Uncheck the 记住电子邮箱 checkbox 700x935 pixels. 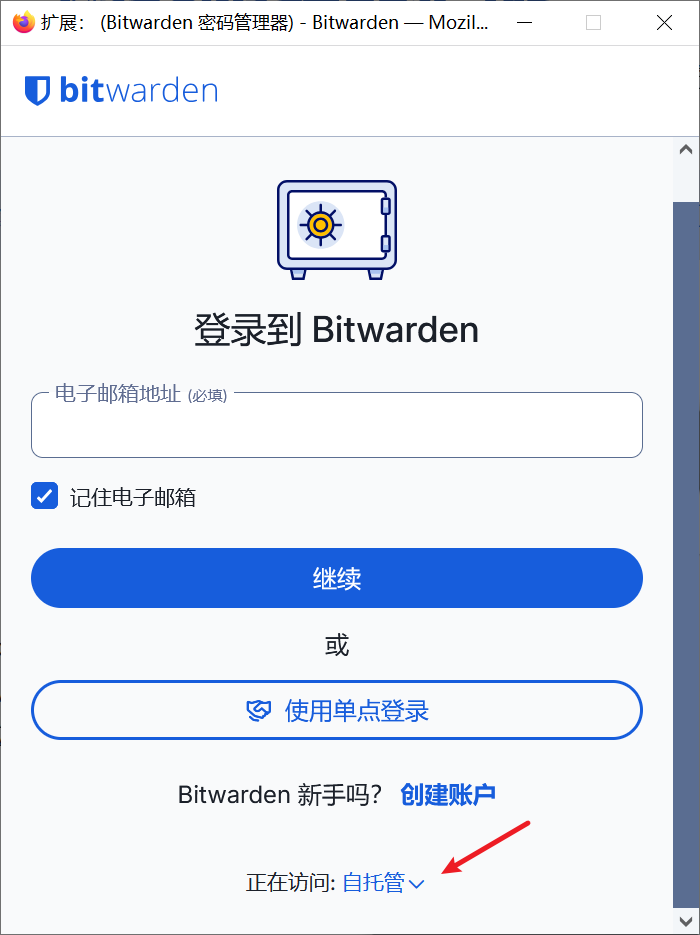45,496
